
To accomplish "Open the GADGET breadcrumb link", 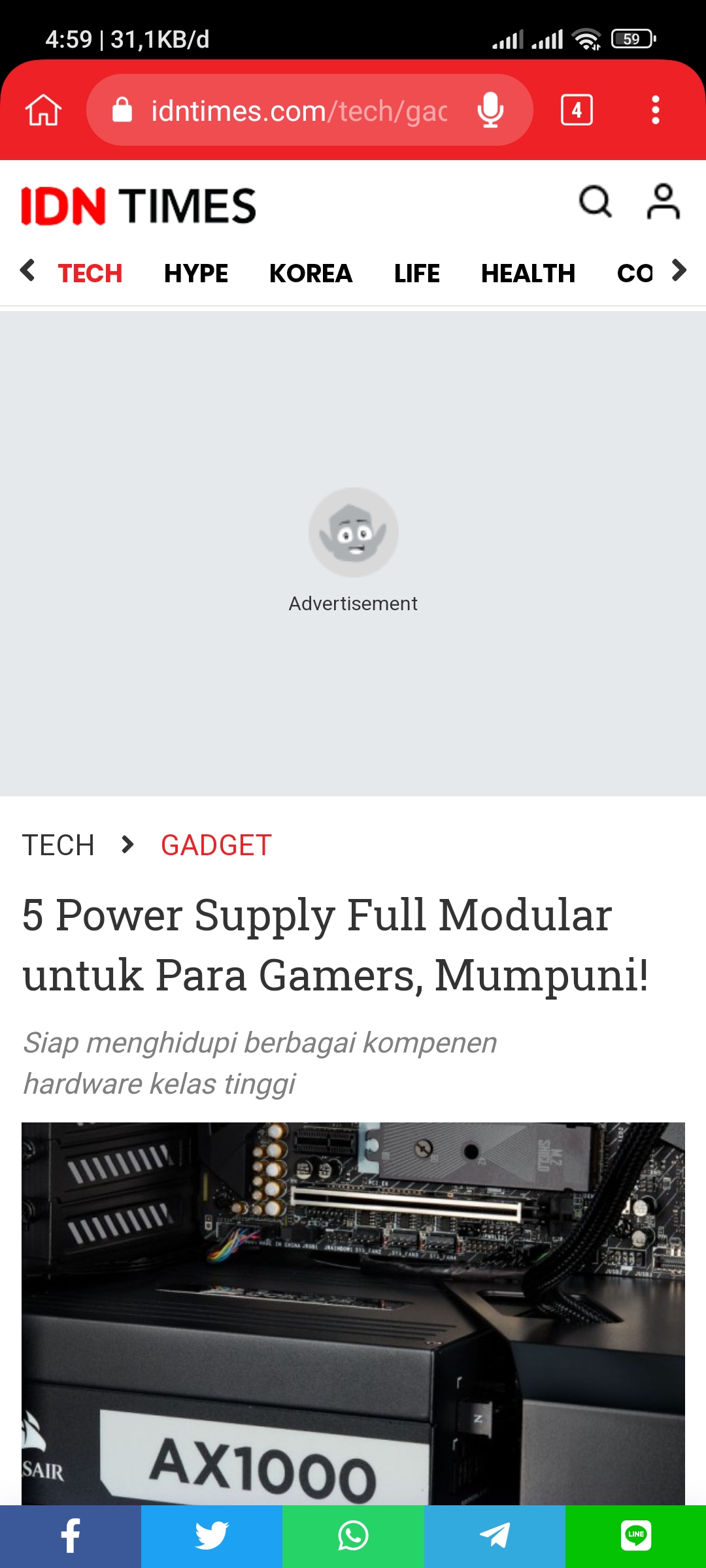I will pos(216,845).
